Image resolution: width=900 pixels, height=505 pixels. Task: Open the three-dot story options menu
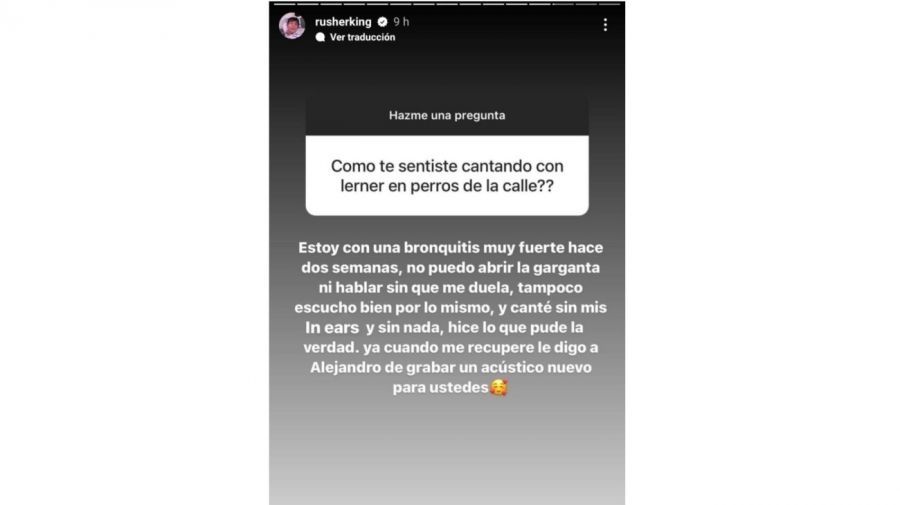(x=605, y=25)
